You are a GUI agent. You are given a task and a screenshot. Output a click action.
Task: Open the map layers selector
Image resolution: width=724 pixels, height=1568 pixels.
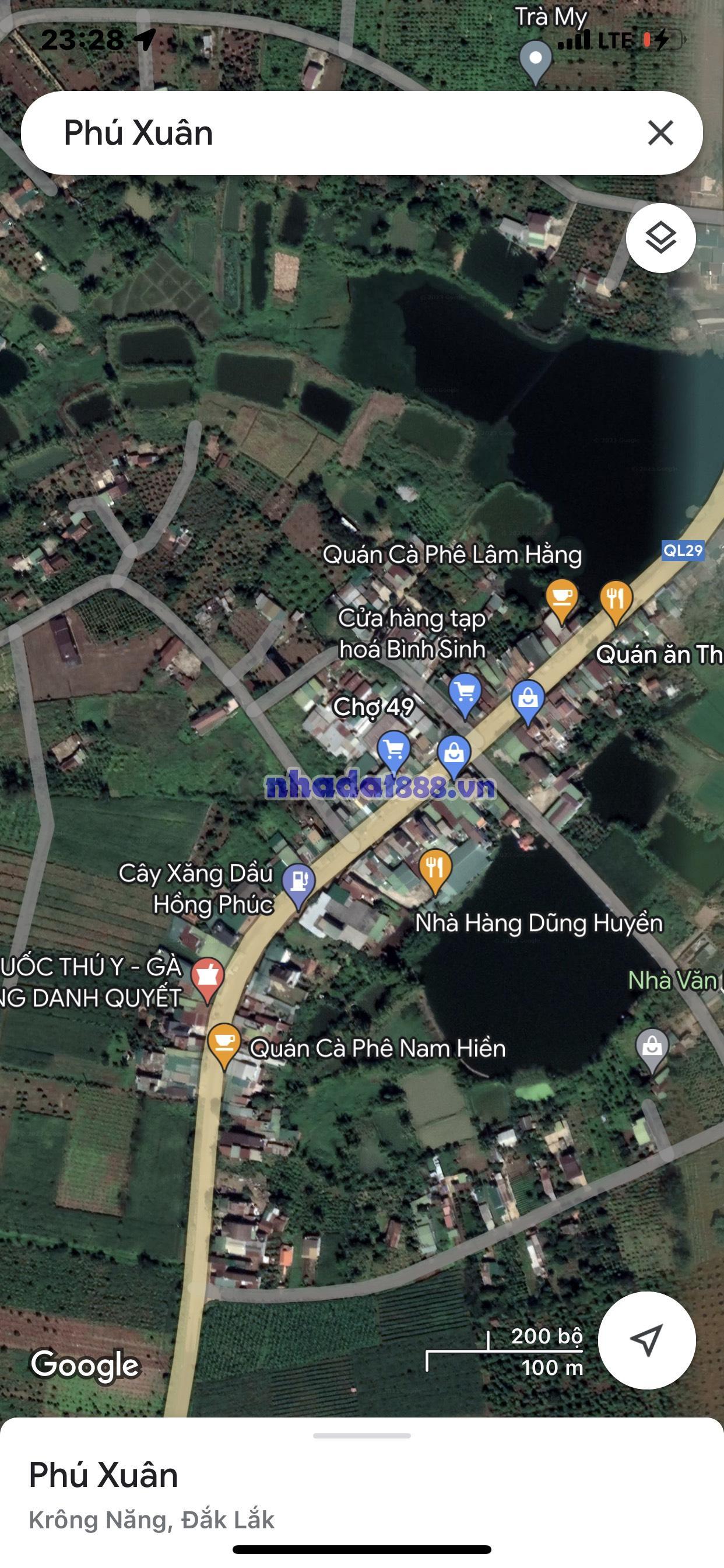660,237
